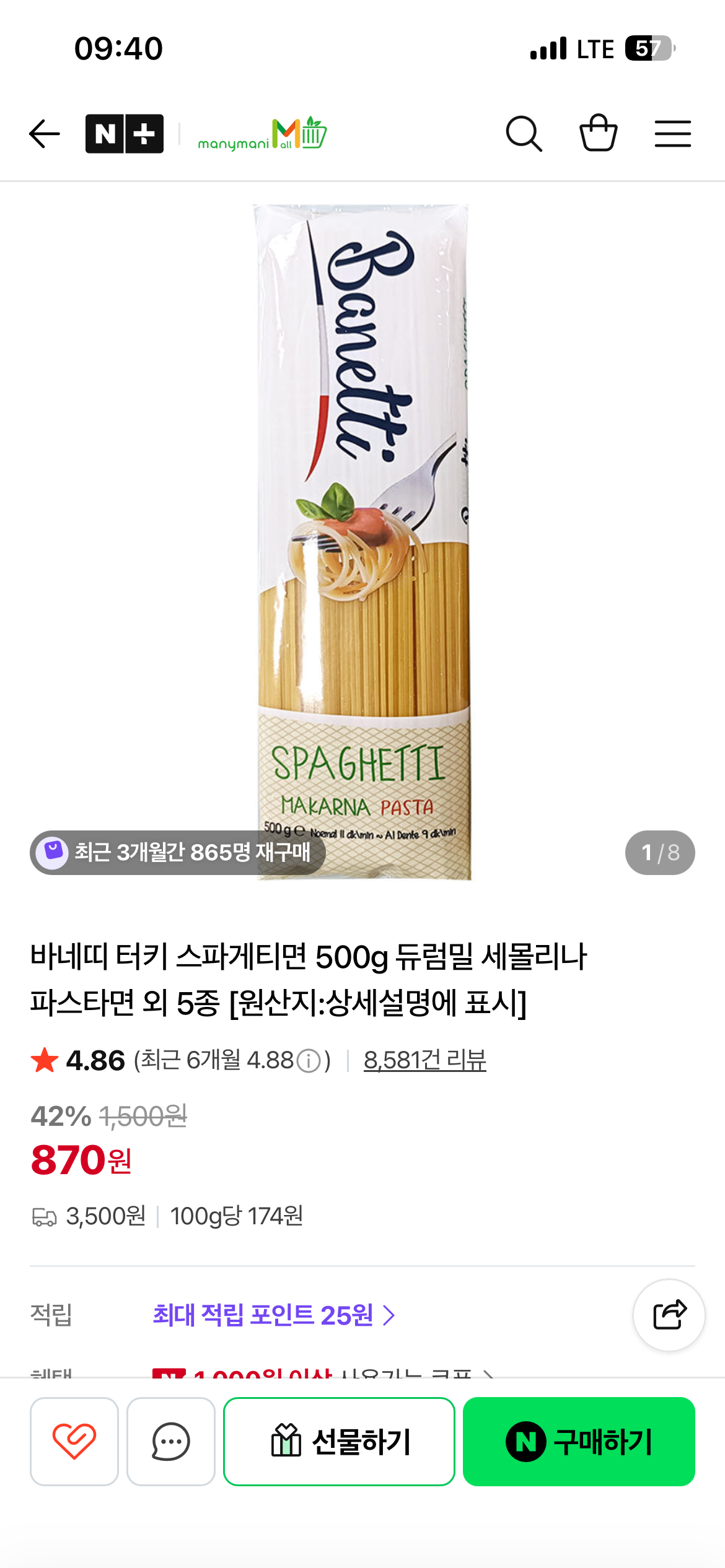Viewport: 725px width, 1568px height.
Task: Tap the 4.88 rating info icon
Action: (x=309, y=1061)
